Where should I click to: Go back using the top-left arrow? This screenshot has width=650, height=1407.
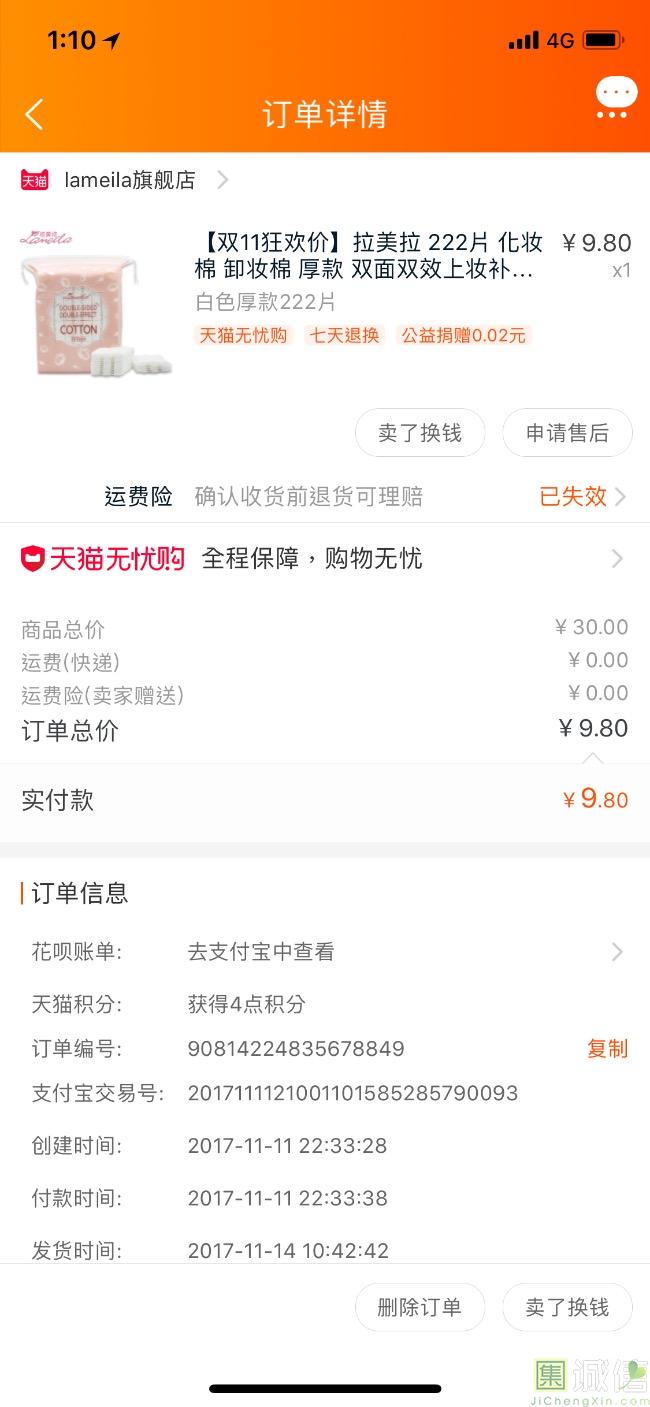pos(34,114)
